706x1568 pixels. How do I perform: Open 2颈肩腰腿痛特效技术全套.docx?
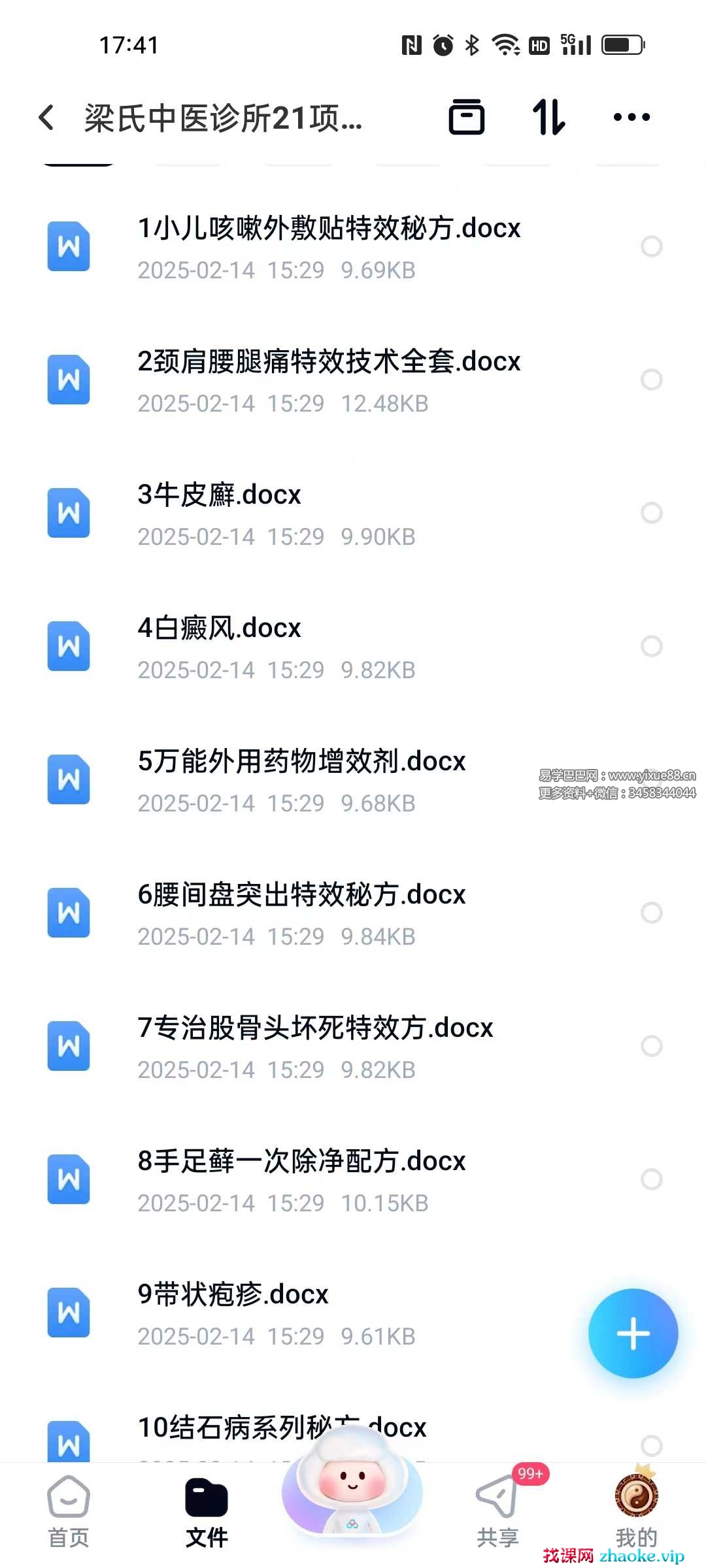click(x=329, y=380)
